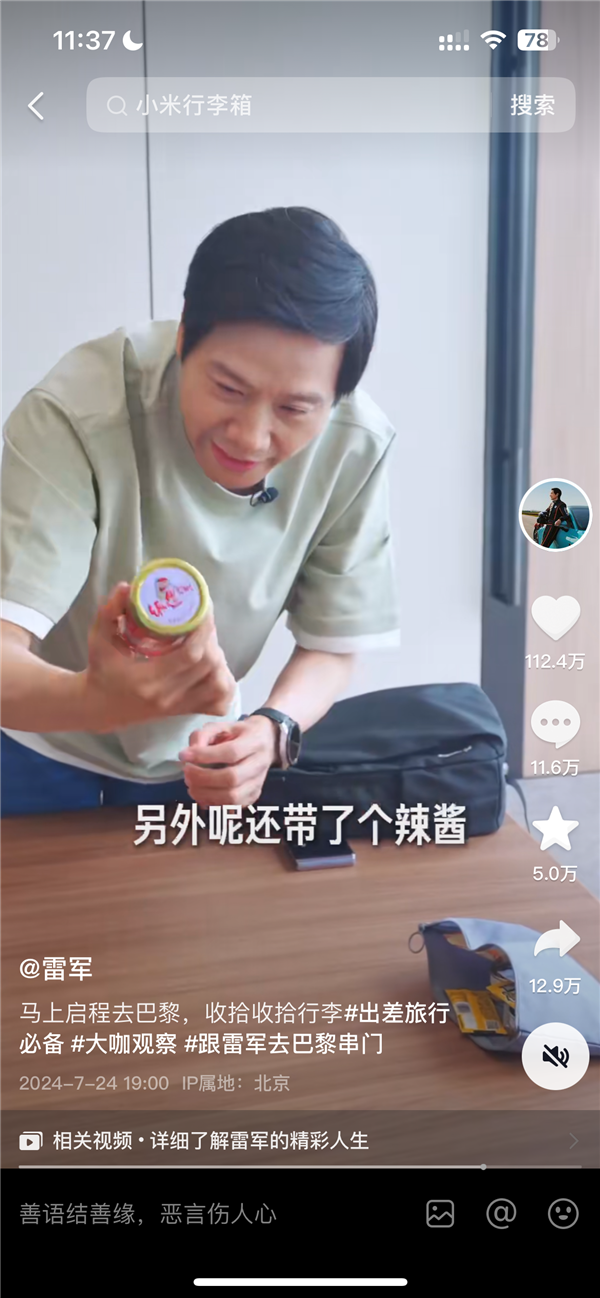Open the emoji picker icon
This screenshot has height=1298, width=600.
[563, 1214]
